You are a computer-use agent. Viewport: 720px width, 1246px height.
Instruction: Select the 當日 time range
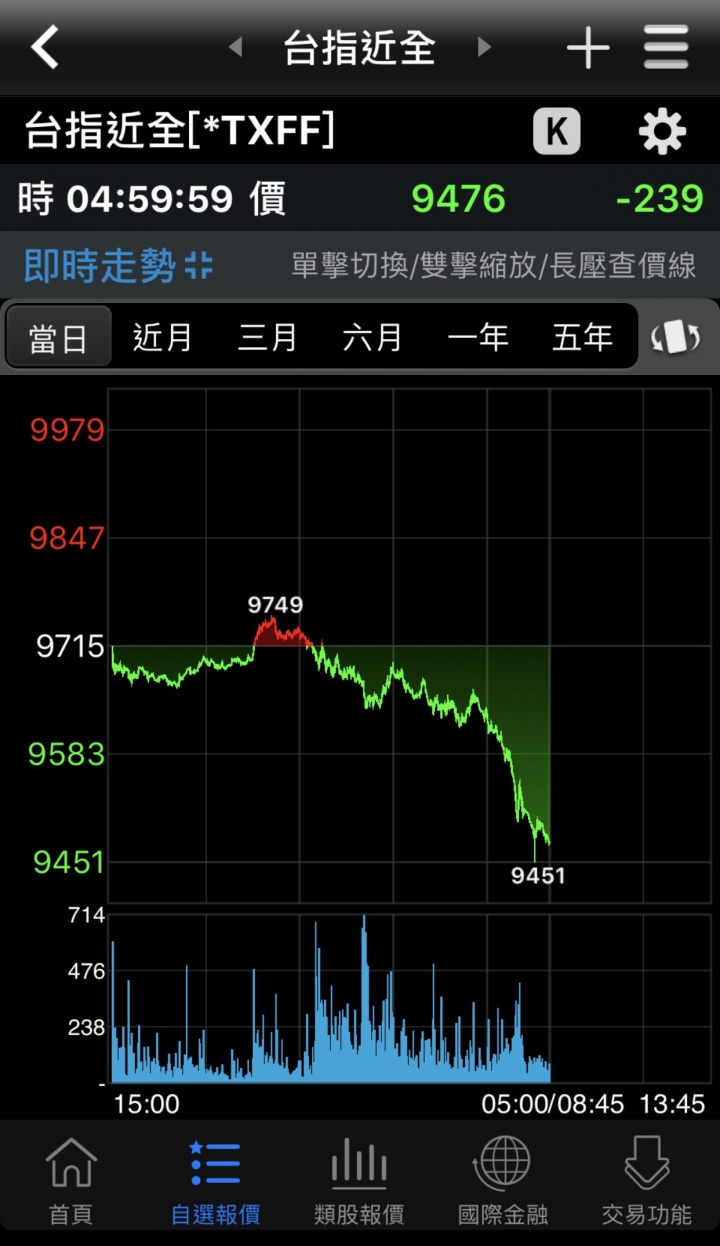[58, 338]
